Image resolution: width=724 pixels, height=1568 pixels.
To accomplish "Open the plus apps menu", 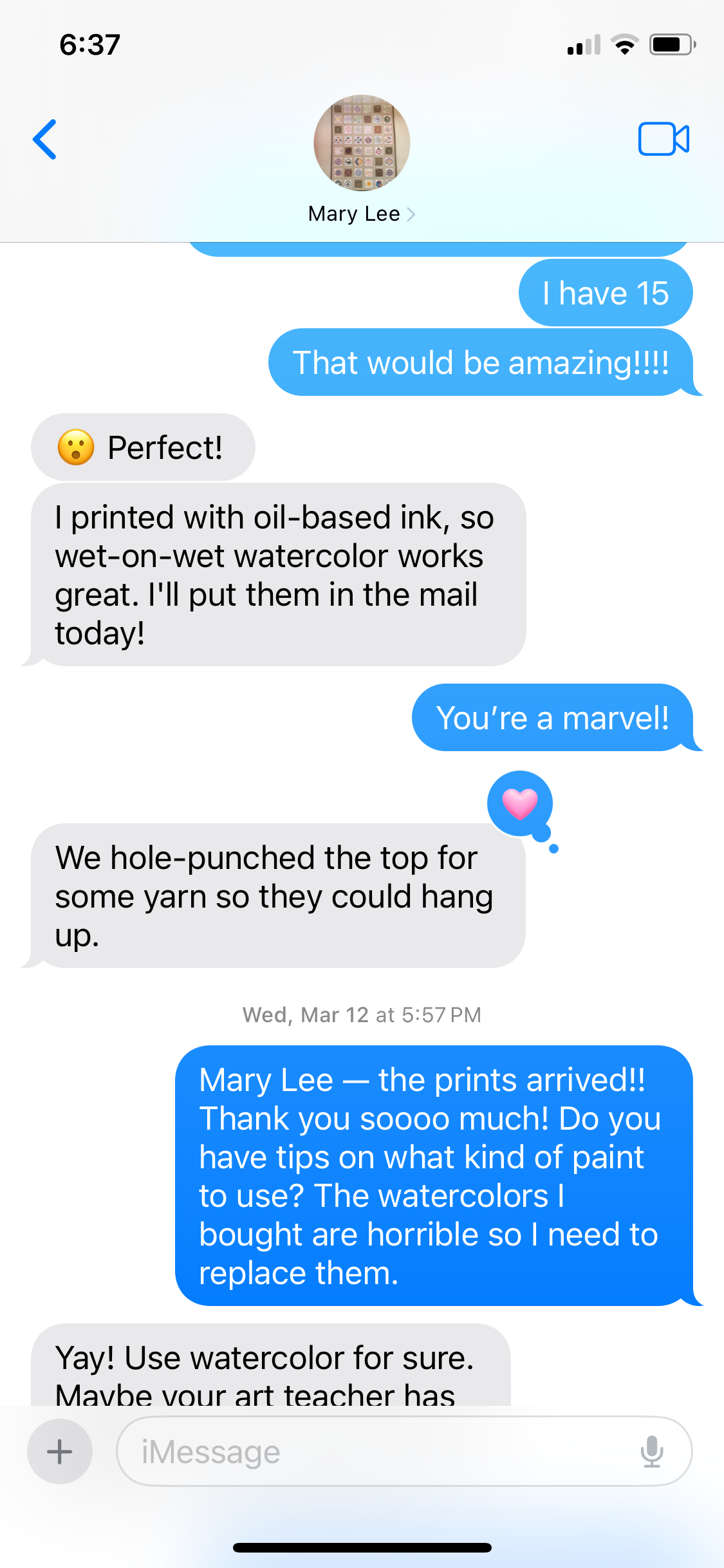I will (x=60, y=1451).
